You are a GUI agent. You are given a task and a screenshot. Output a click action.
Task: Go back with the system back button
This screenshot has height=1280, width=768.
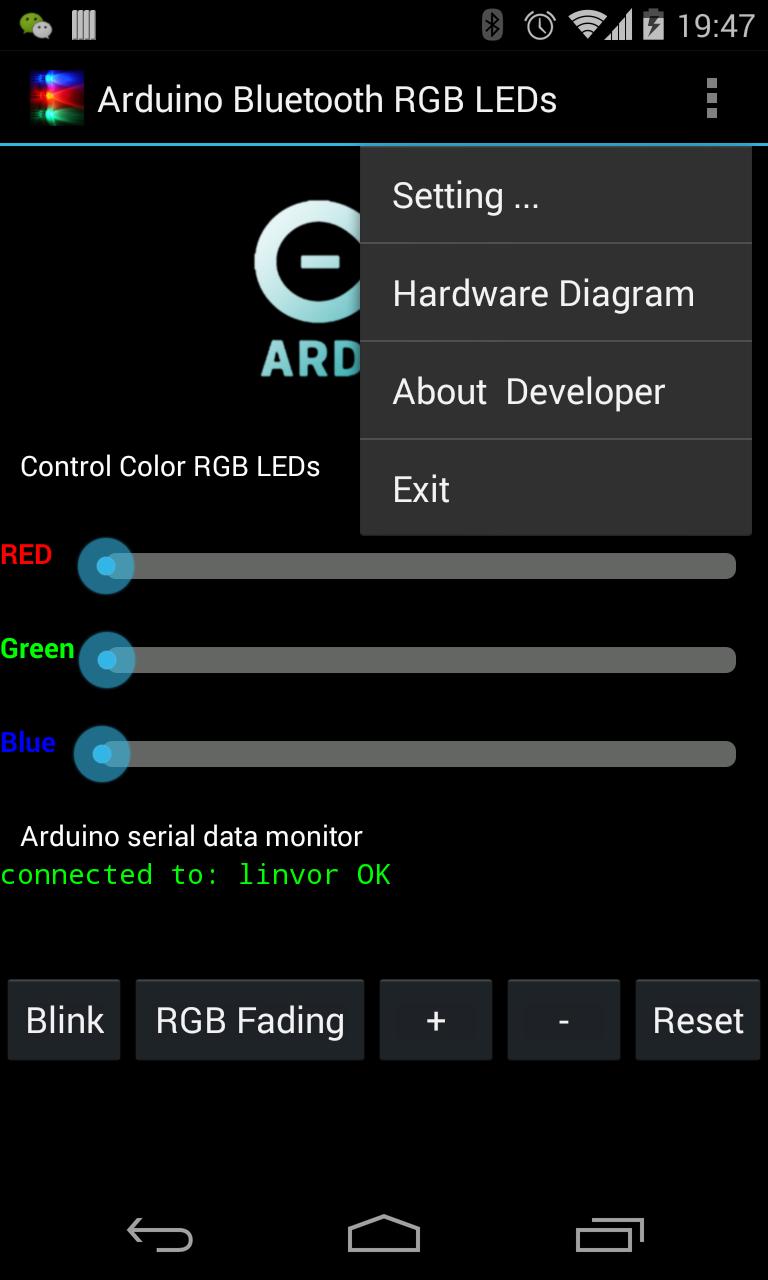[x=160, y=1236]
